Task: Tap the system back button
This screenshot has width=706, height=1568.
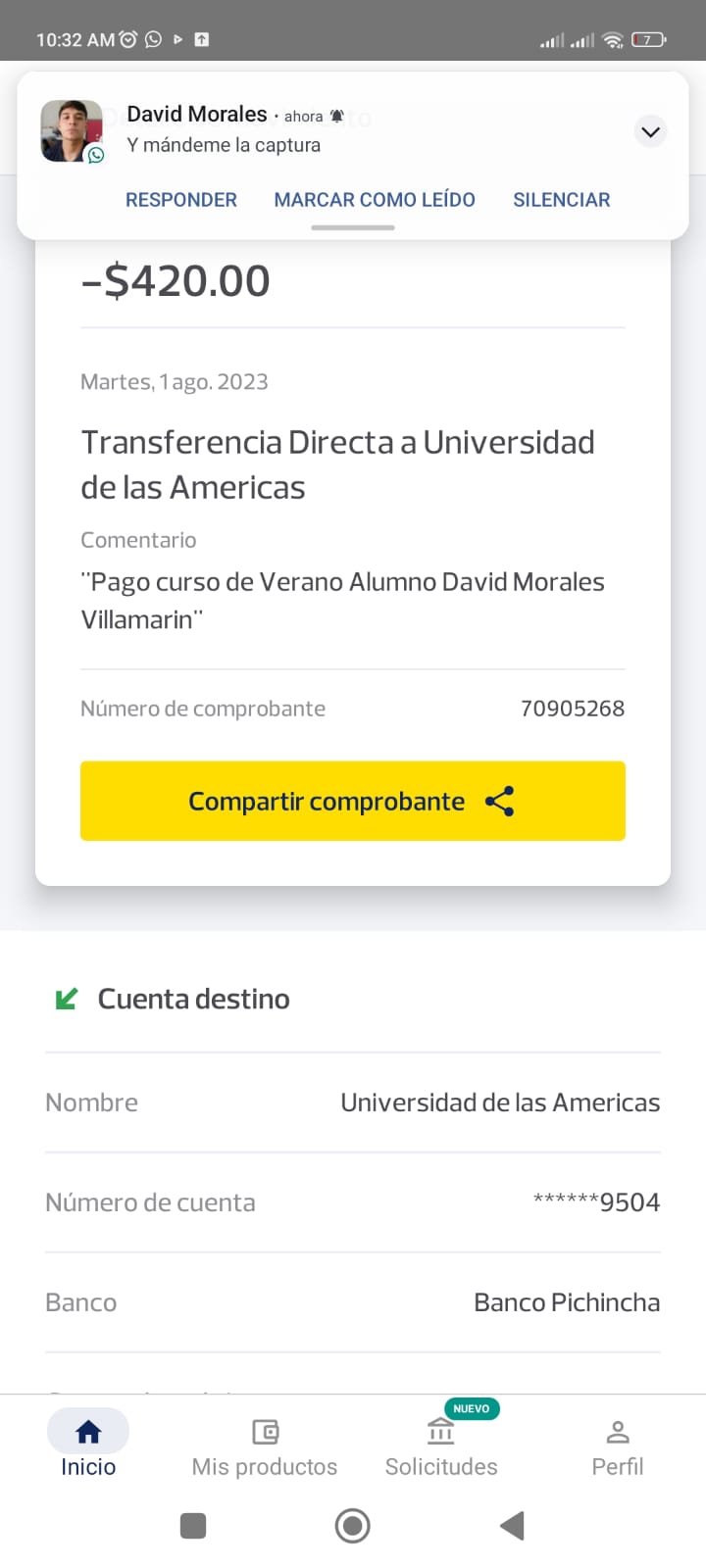Action: (x=512, y=1526)
